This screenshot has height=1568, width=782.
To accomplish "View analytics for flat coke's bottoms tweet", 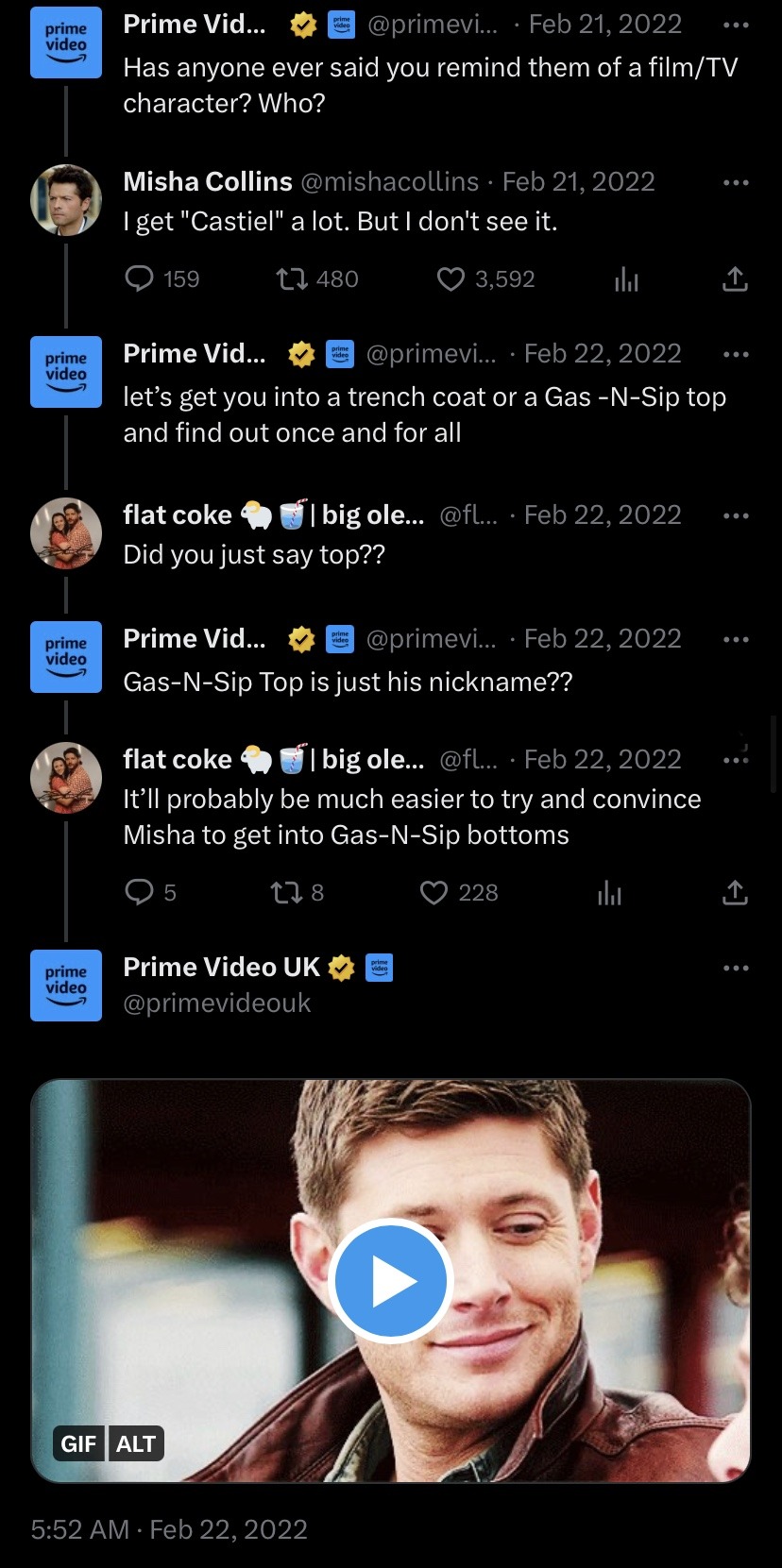I will click(x=609, y=893).
